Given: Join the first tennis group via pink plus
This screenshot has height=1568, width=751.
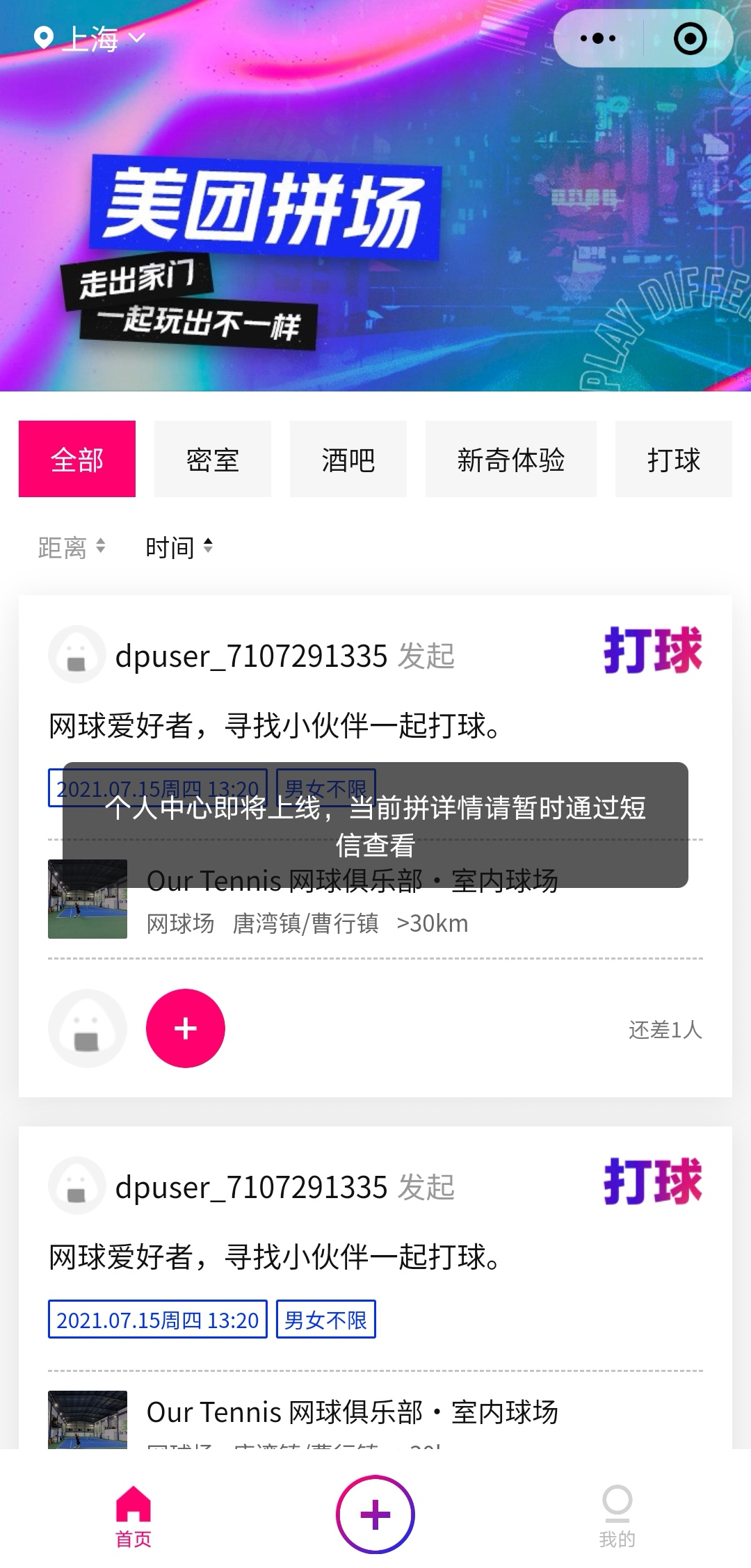Looking at the screenshot, I should pyautogui.click(x=186, y=1028).
